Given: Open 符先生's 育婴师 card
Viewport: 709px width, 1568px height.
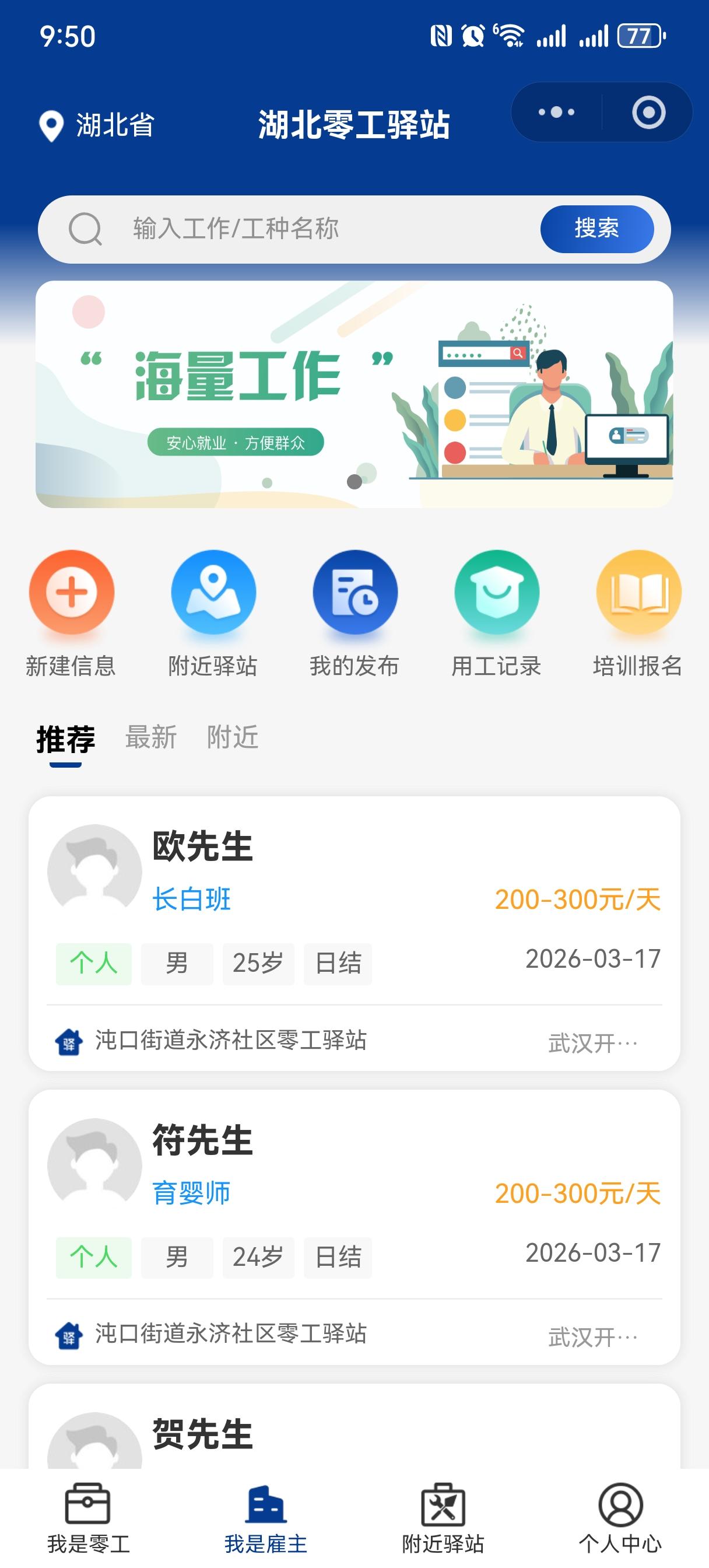Looking at the screenshot, I should pyautogui.click(x=354, y=1194).
